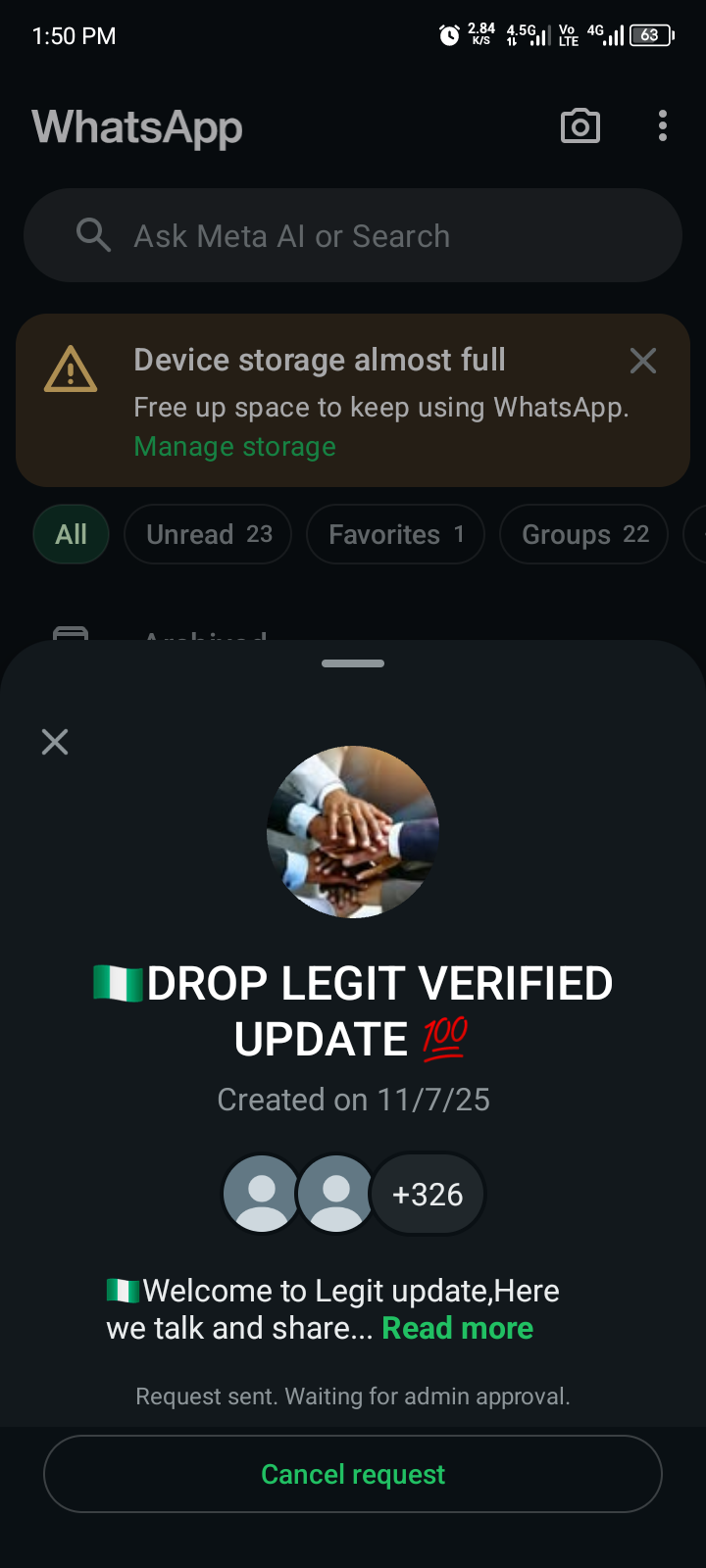Screen dimensions: 706x1568
Task: Cancel the group join request
Action: (x=353, y=1474)
